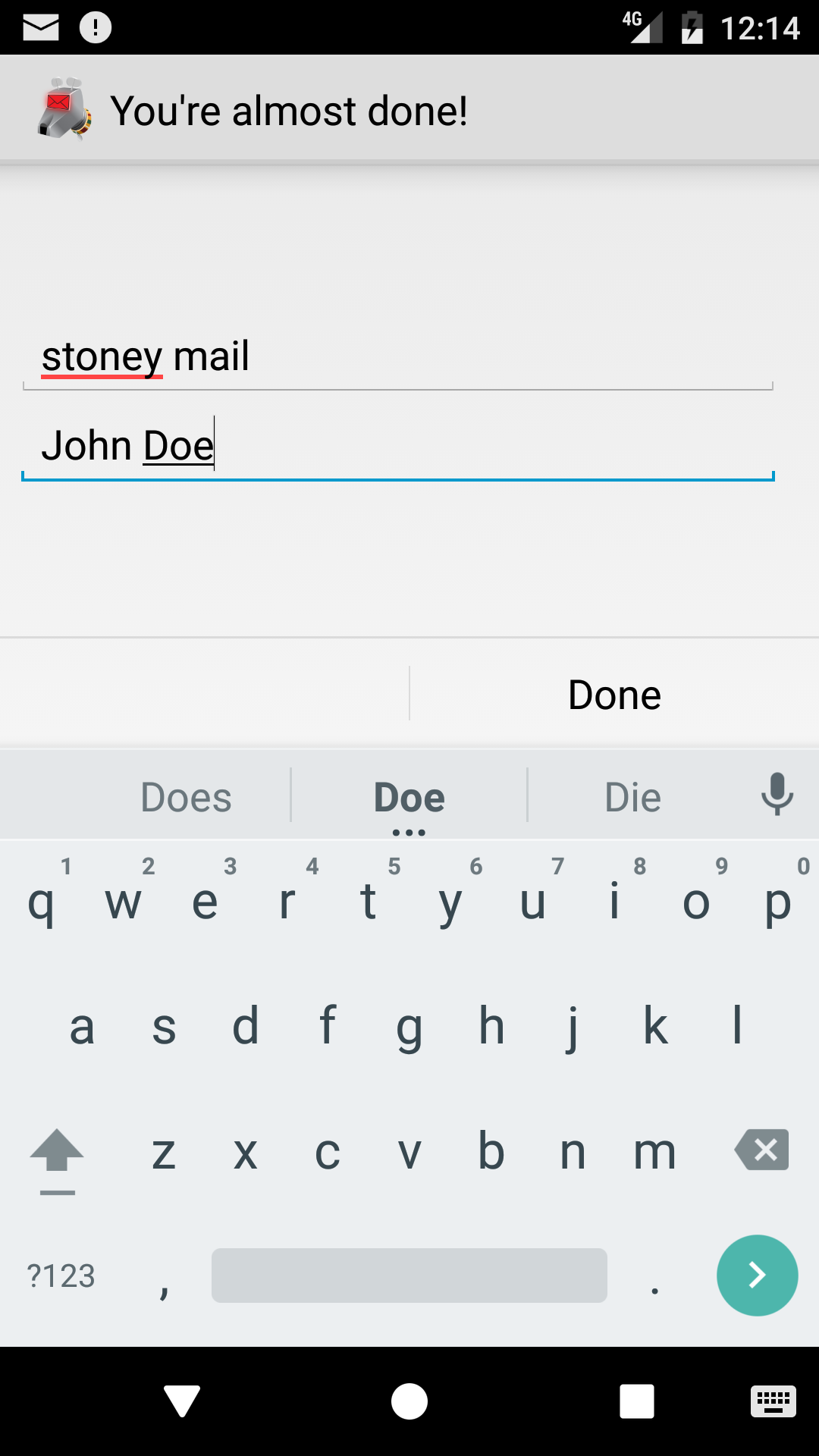Image resolution: width=819 pixels, height=1456 pixels.
Task: Start voice input with the microphone
Action: point(777,795)
